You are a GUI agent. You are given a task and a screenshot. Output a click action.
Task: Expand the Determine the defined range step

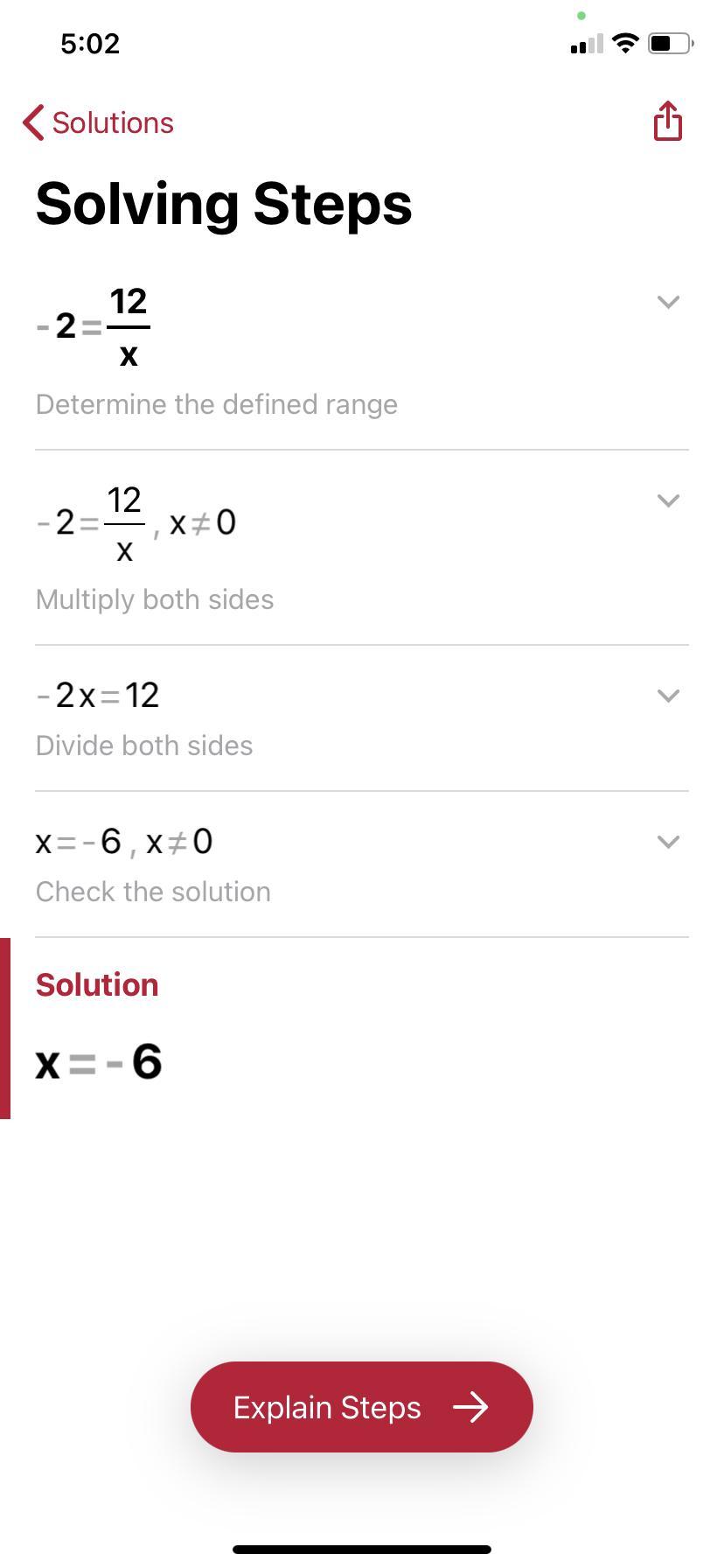tap(667, 303)
